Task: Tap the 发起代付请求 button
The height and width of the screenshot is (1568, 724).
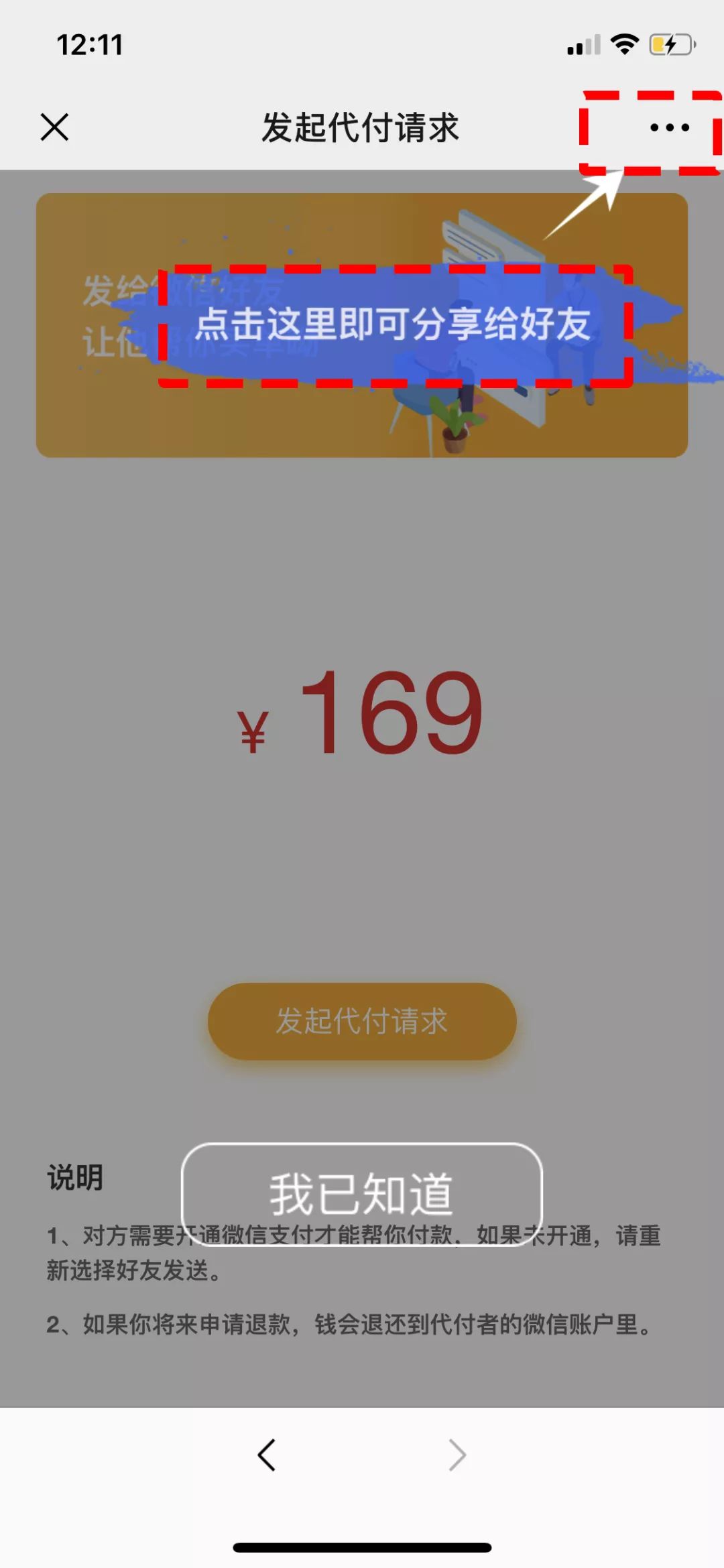Action: click(361, 1022)
